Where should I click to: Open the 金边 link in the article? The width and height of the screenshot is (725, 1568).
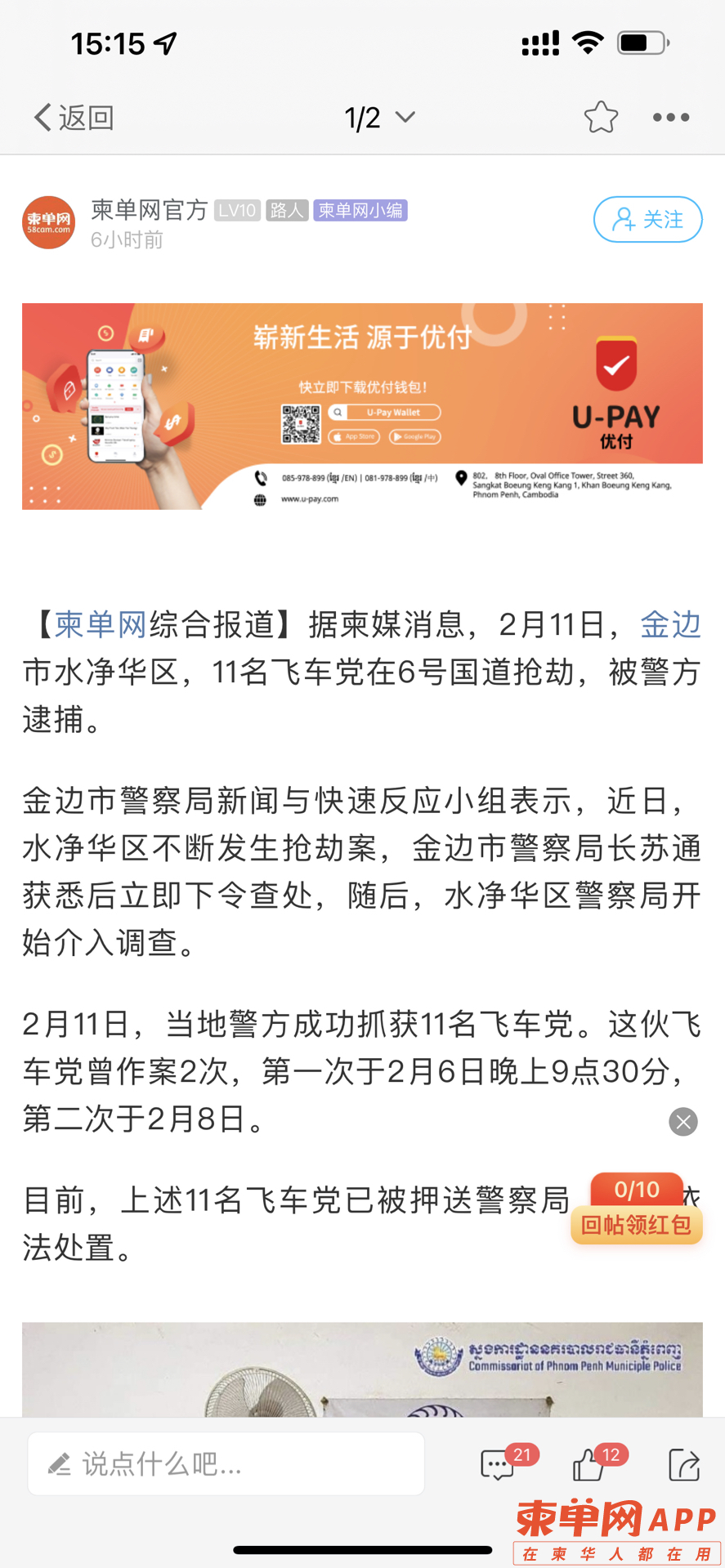[x=669, y=624]
